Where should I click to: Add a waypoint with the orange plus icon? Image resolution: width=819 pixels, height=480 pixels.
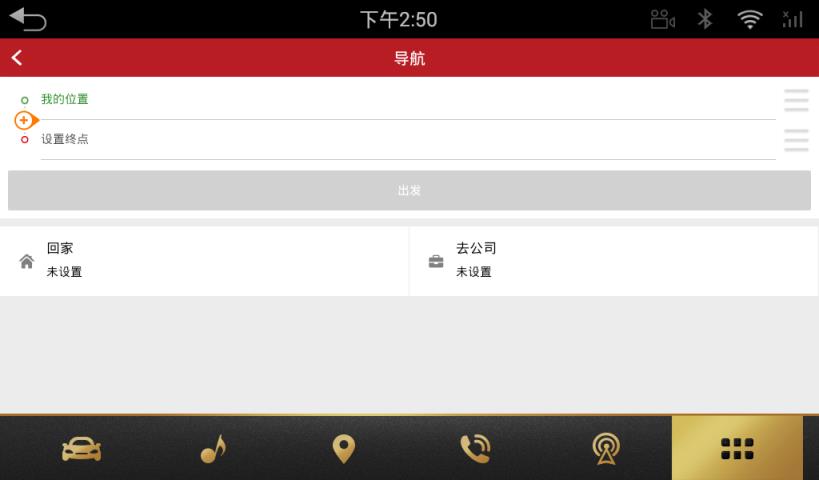(25, 120)
